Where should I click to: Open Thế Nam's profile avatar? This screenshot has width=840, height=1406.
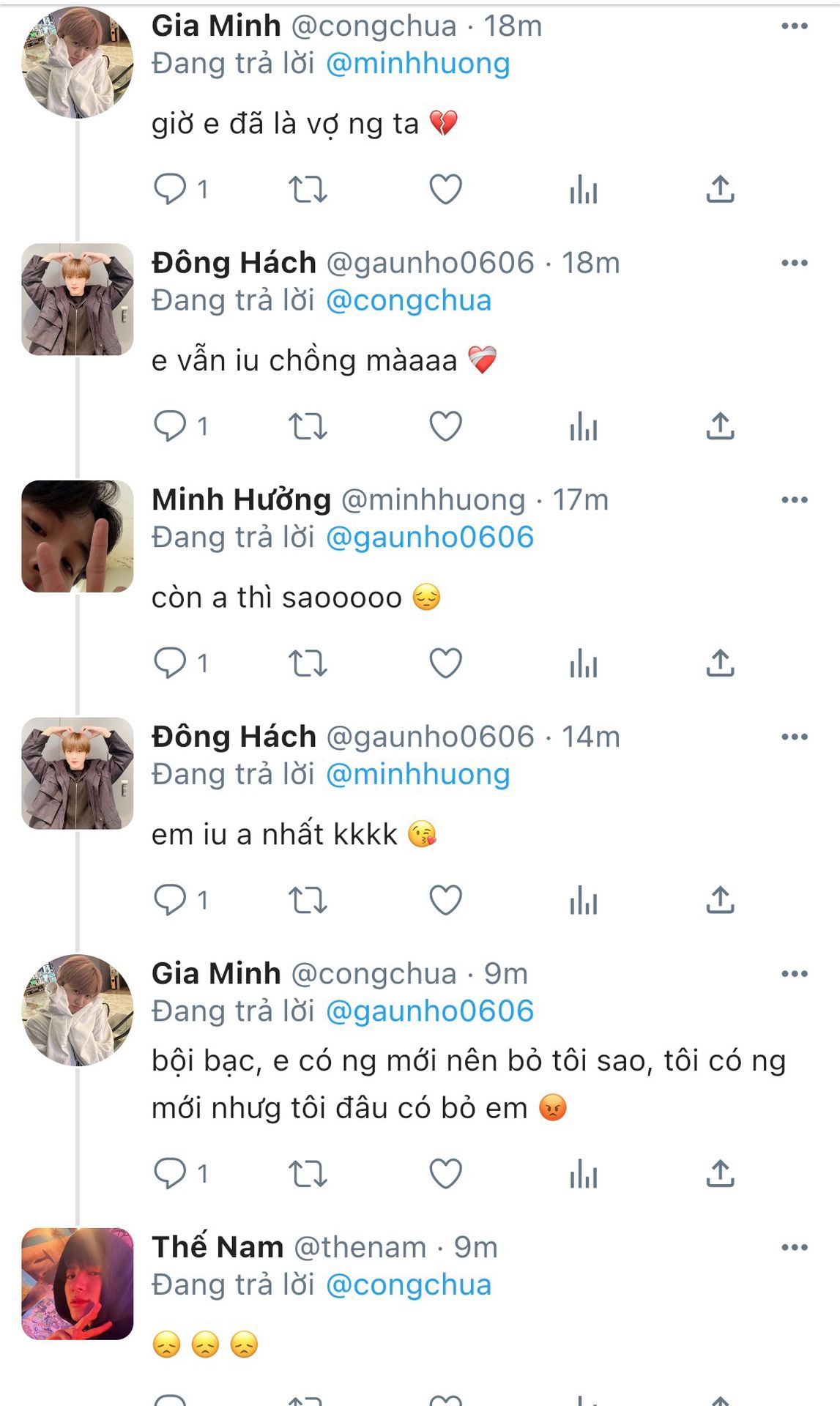tap(78, 1284)
